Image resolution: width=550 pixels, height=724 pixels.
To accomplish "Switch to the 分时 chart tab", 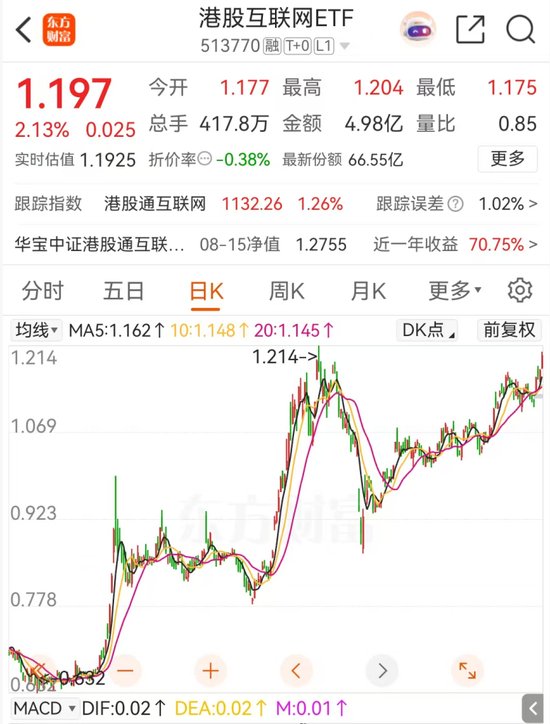I will (x=42, y=291).
